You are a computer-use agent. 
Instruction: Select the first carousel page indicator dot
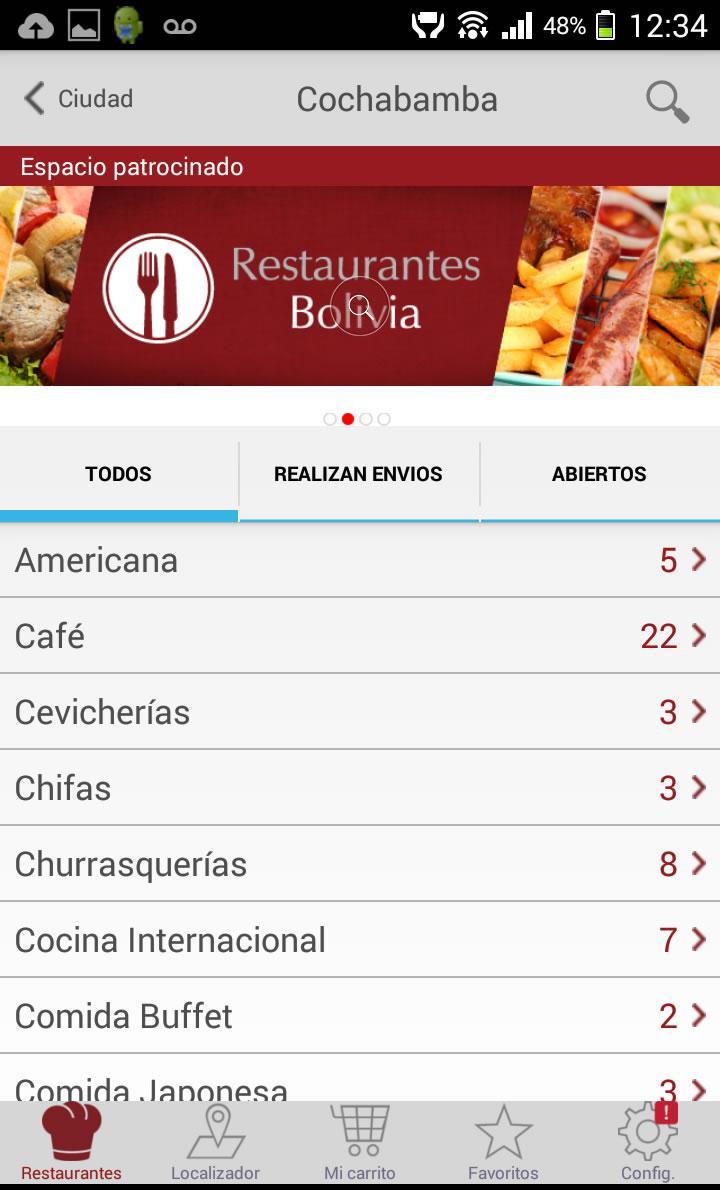tap(331, 419)
